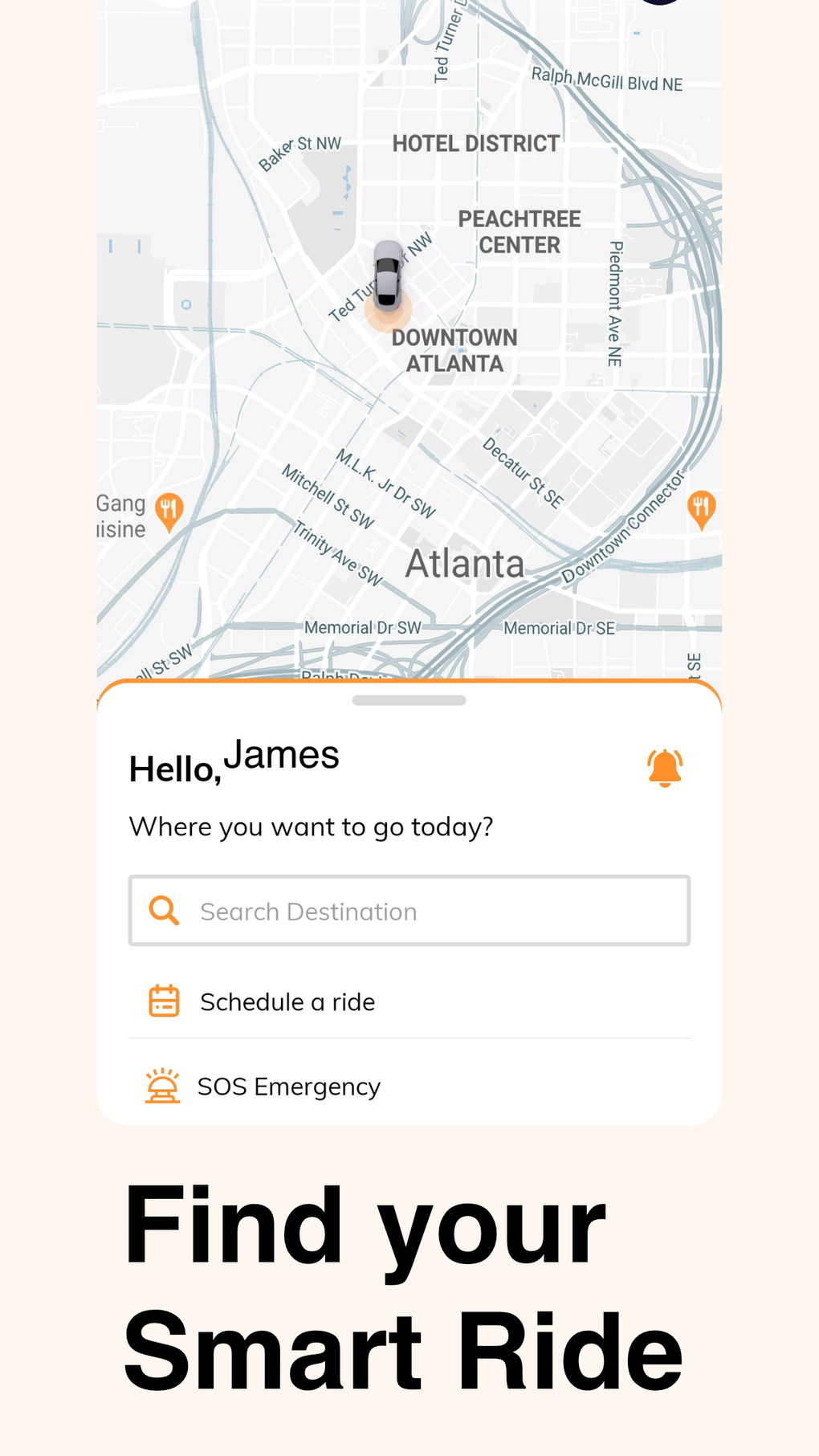Screen dimensions: 819x1456
Task: Open the restaurant pin near Gang Cuisine
Action: click(x=168, y=508)
